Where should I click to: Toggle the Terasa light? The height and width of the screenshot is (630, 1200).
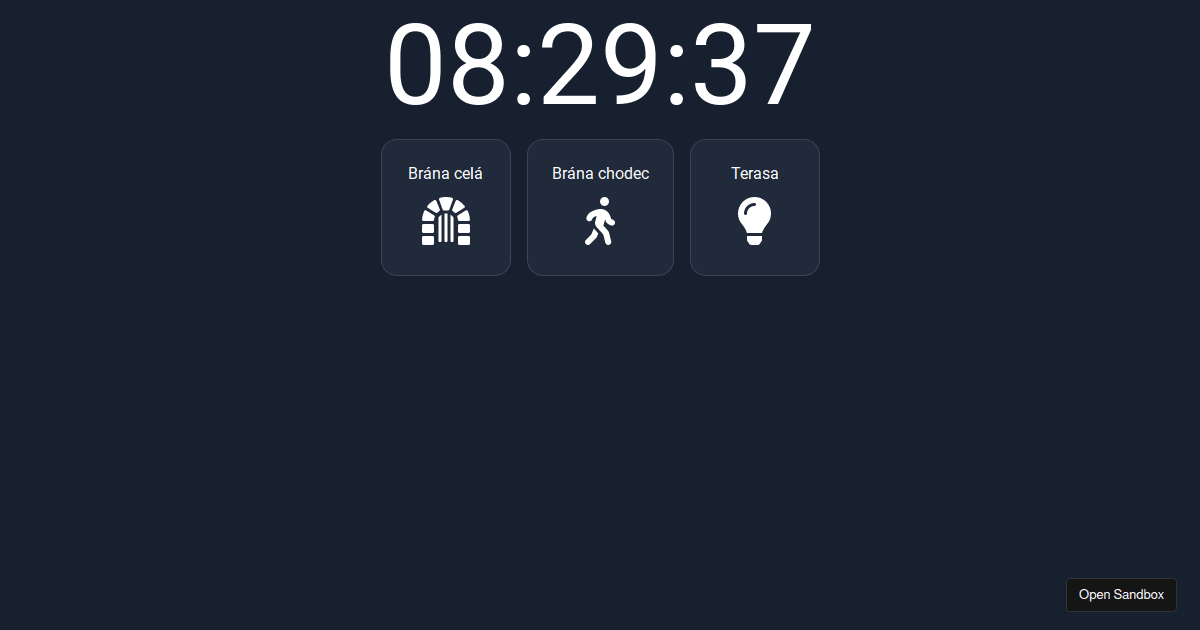(x=755, y=207)
